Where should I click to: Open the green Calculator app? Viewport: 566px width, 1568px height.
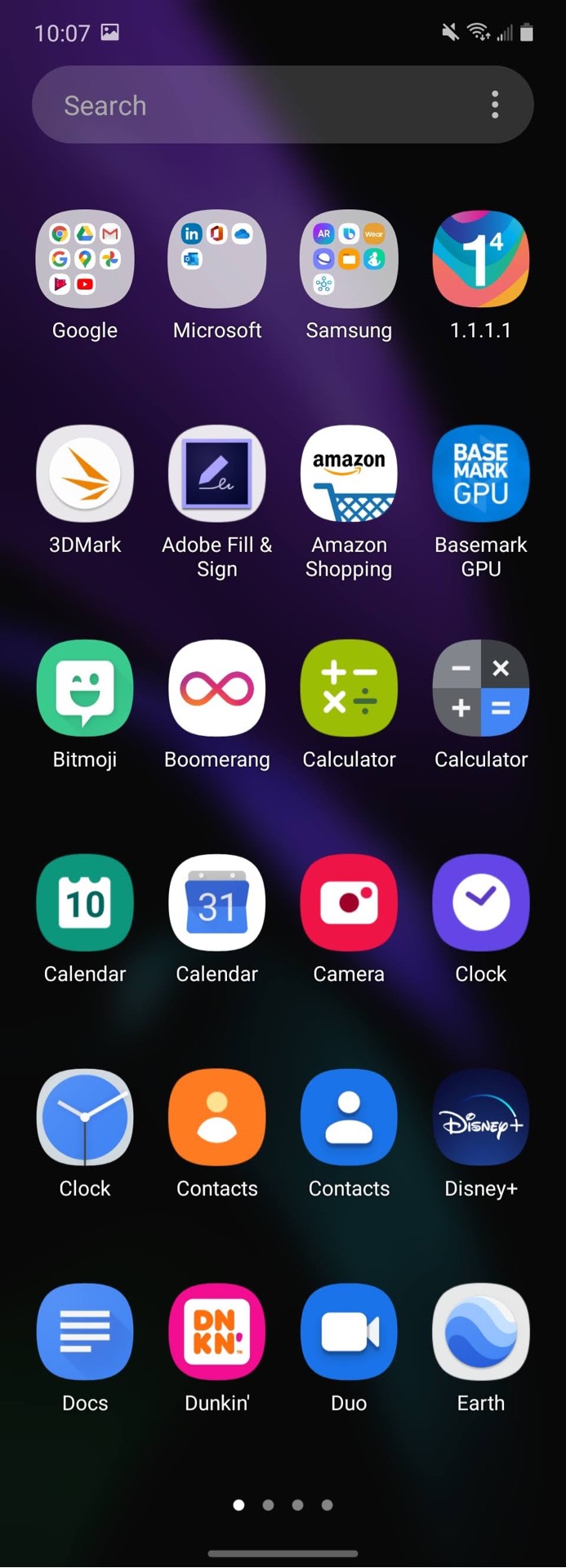[349, 688]
